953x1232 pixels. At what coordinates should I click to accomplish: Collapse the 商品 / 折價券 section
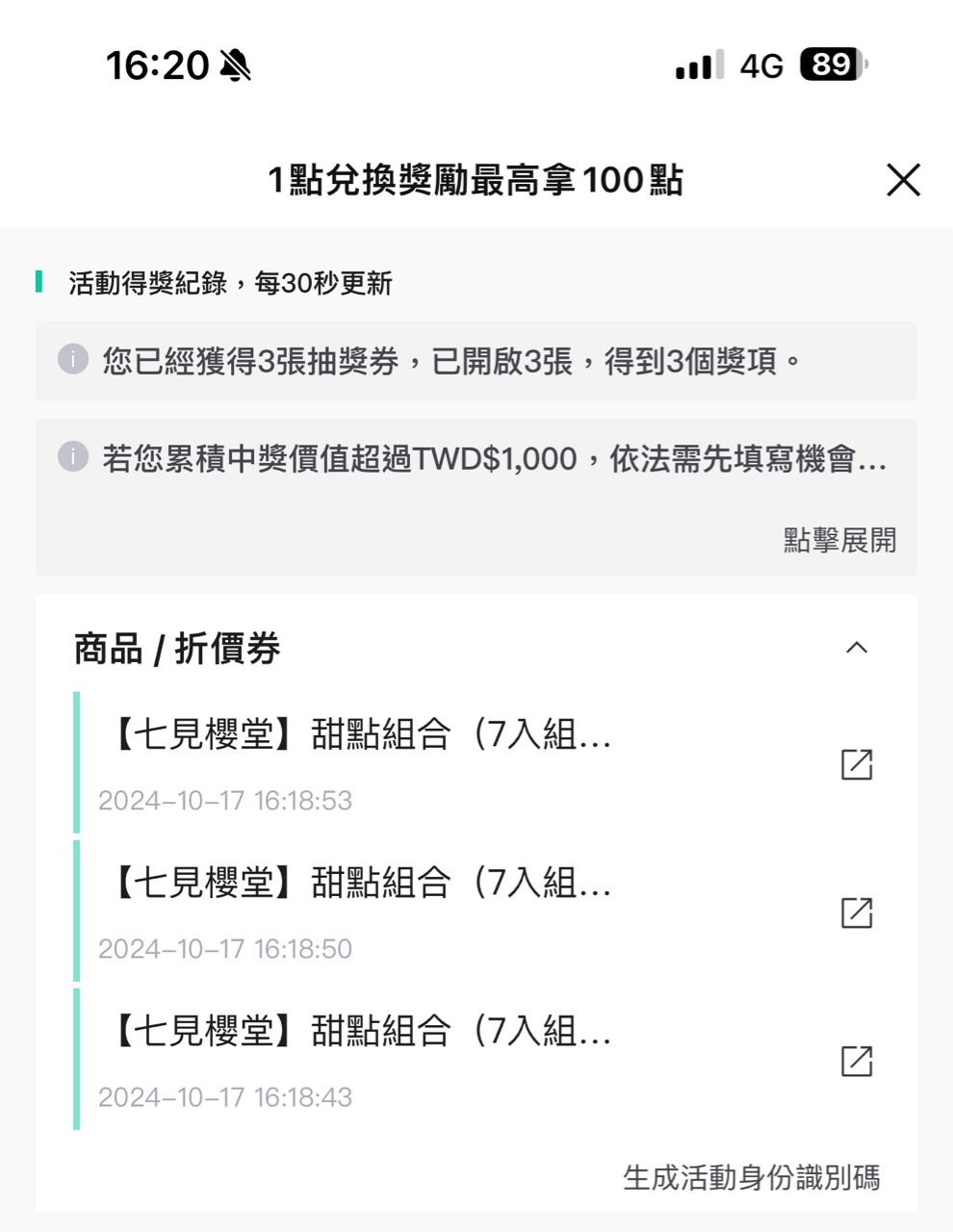pos(856,648)
